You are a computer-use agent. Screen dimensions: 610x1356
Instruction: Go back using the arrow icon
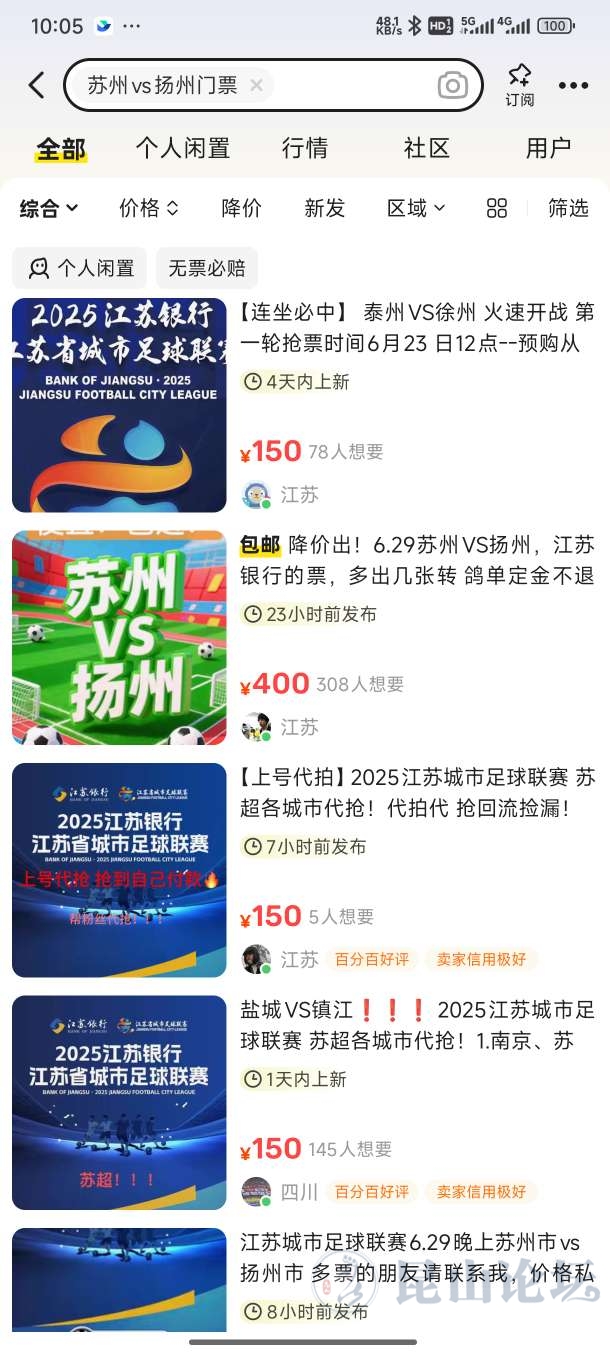37,86
